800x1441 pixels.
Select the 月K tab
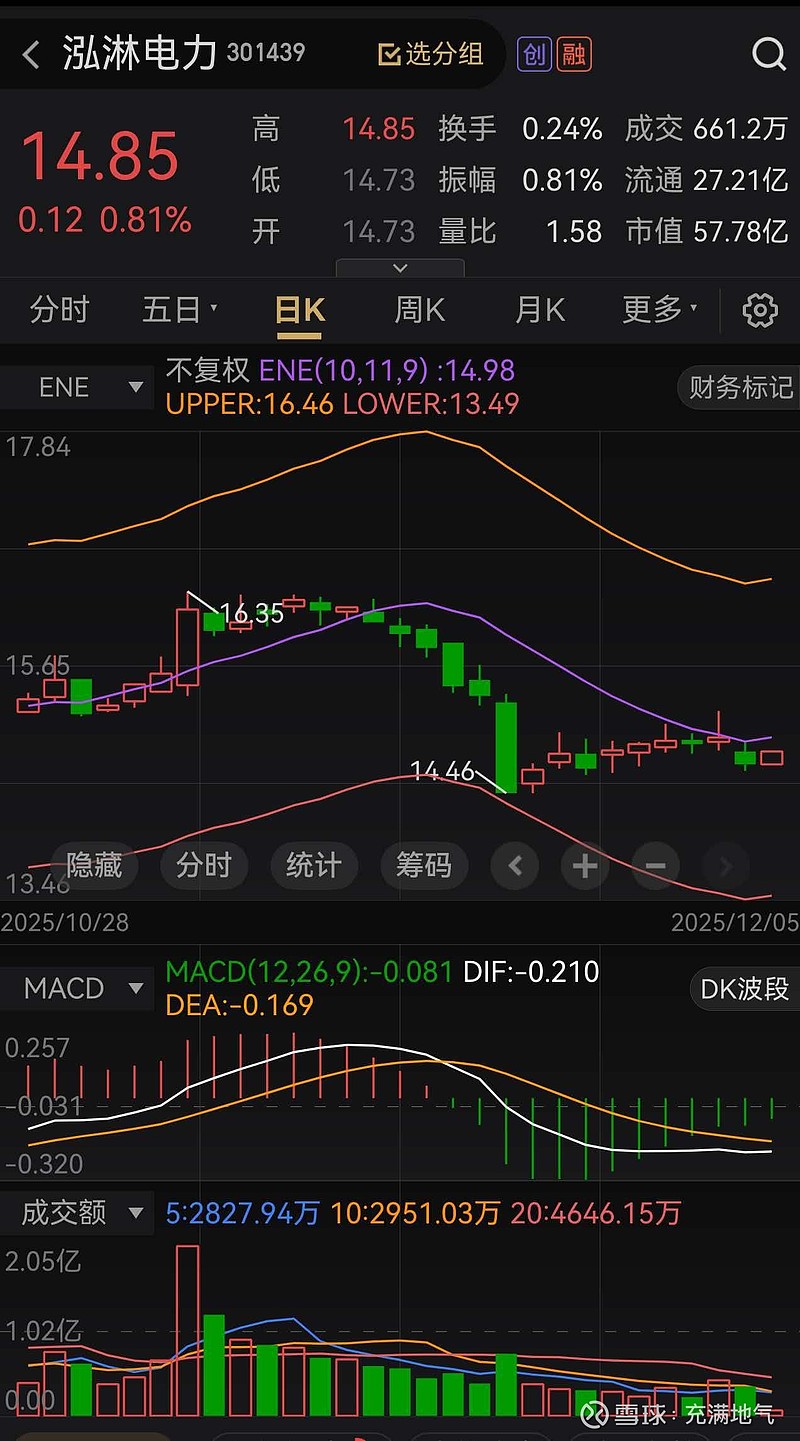coord(539,310)
